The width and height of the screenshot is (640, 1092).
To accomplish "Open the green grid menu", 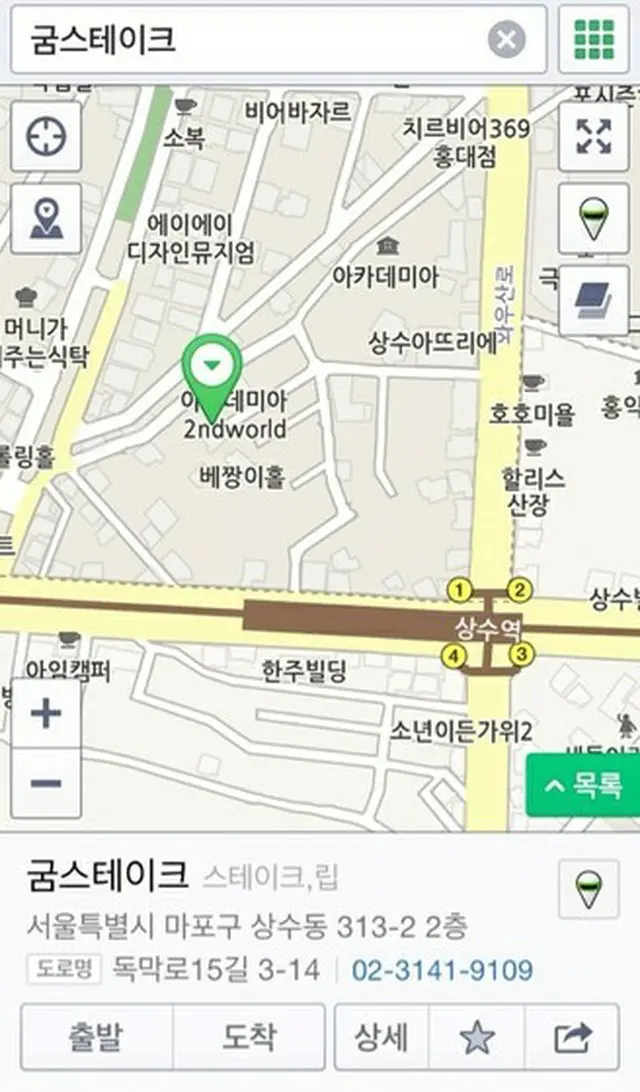I will click(x=594, y=40).
